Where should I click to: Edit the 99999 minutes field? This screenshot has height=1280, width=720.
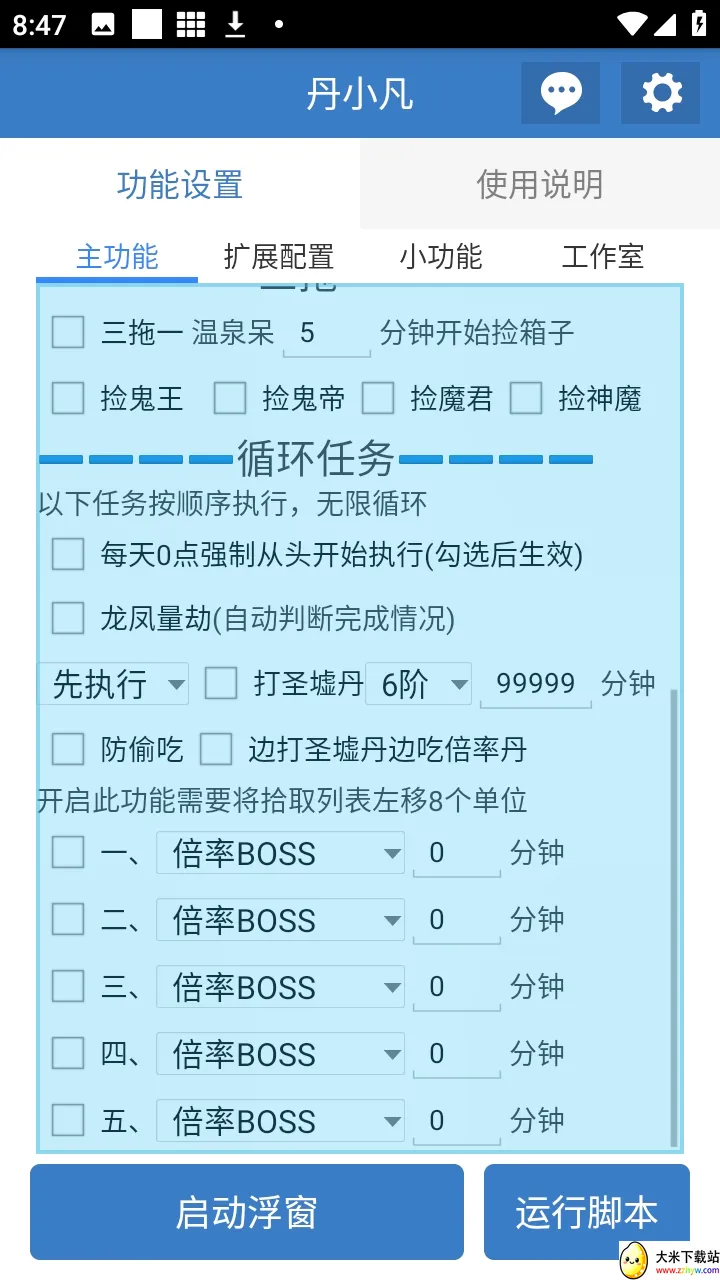coord(536,684)
